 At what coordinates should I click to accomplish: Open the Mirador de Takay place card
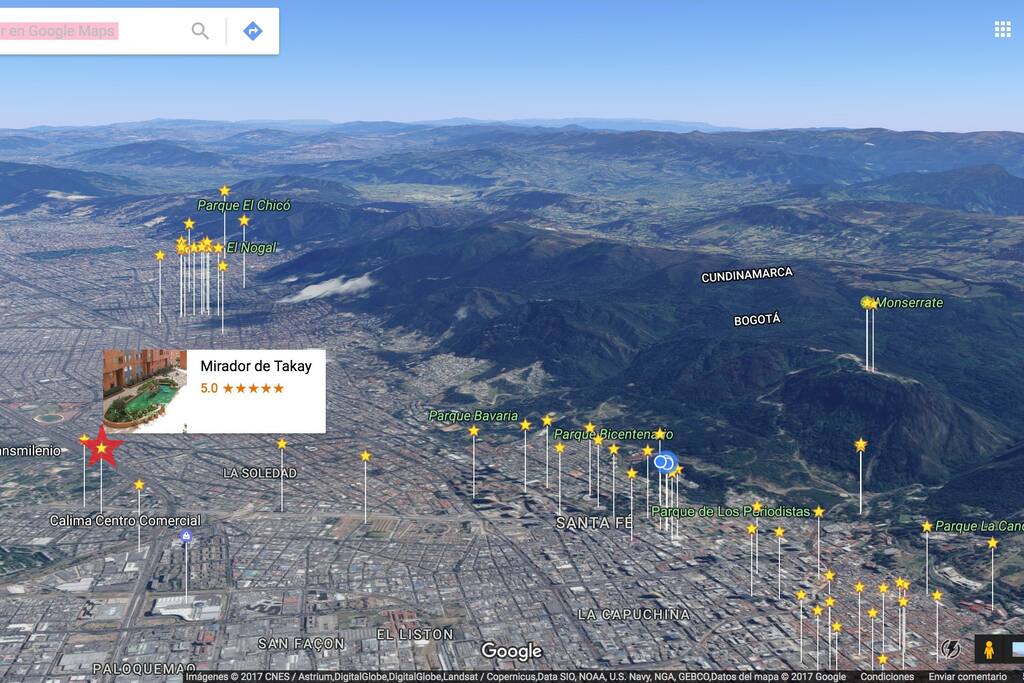click(214, 390)
